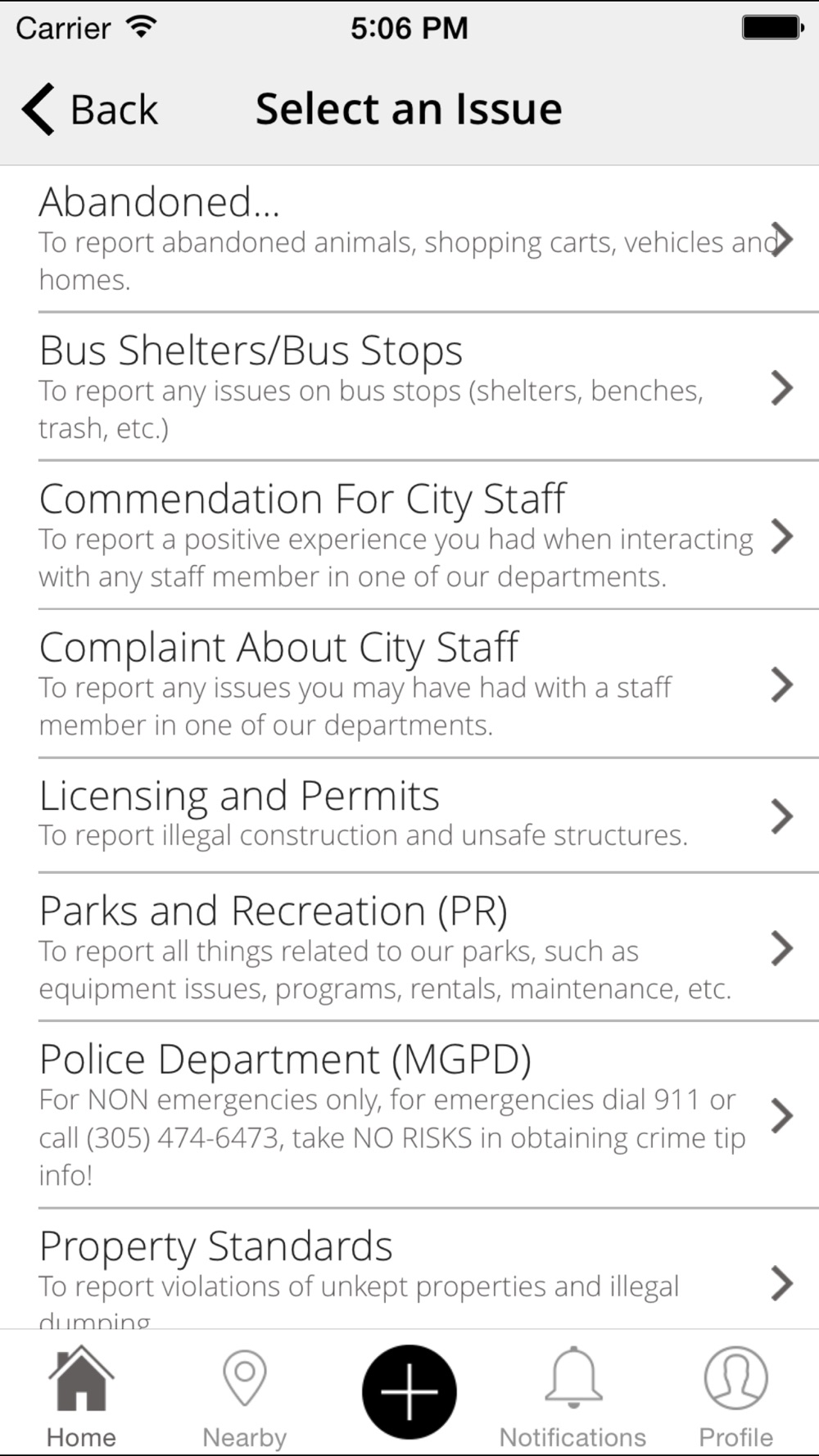Select the Abandoned… issue category
This screenshot has width=819, height=1456.
click(x=409, y=238)
